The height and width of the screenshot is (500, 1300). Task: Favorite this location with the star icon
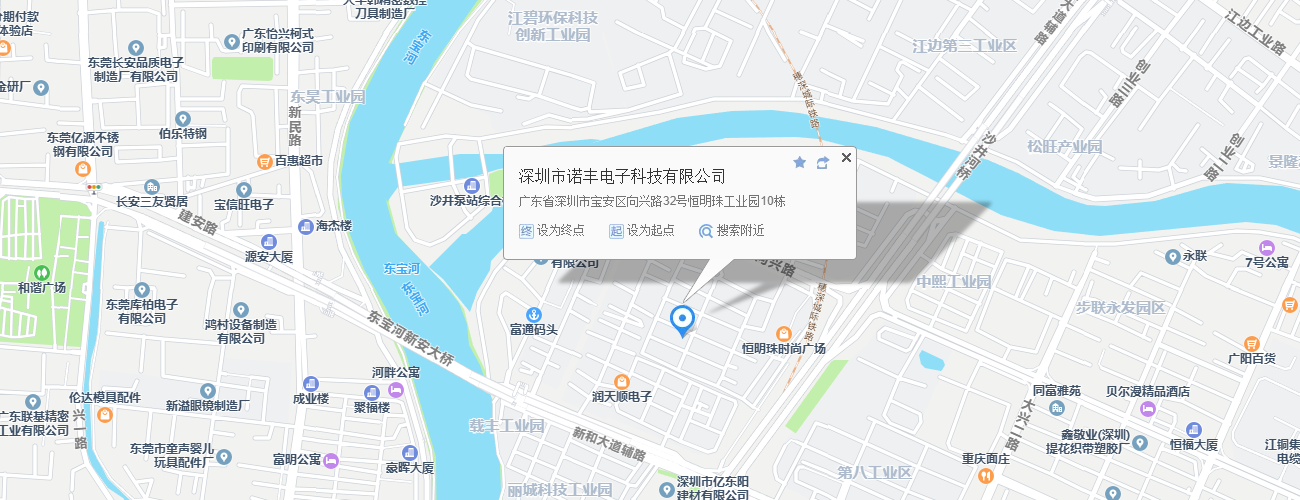point(799,162)
